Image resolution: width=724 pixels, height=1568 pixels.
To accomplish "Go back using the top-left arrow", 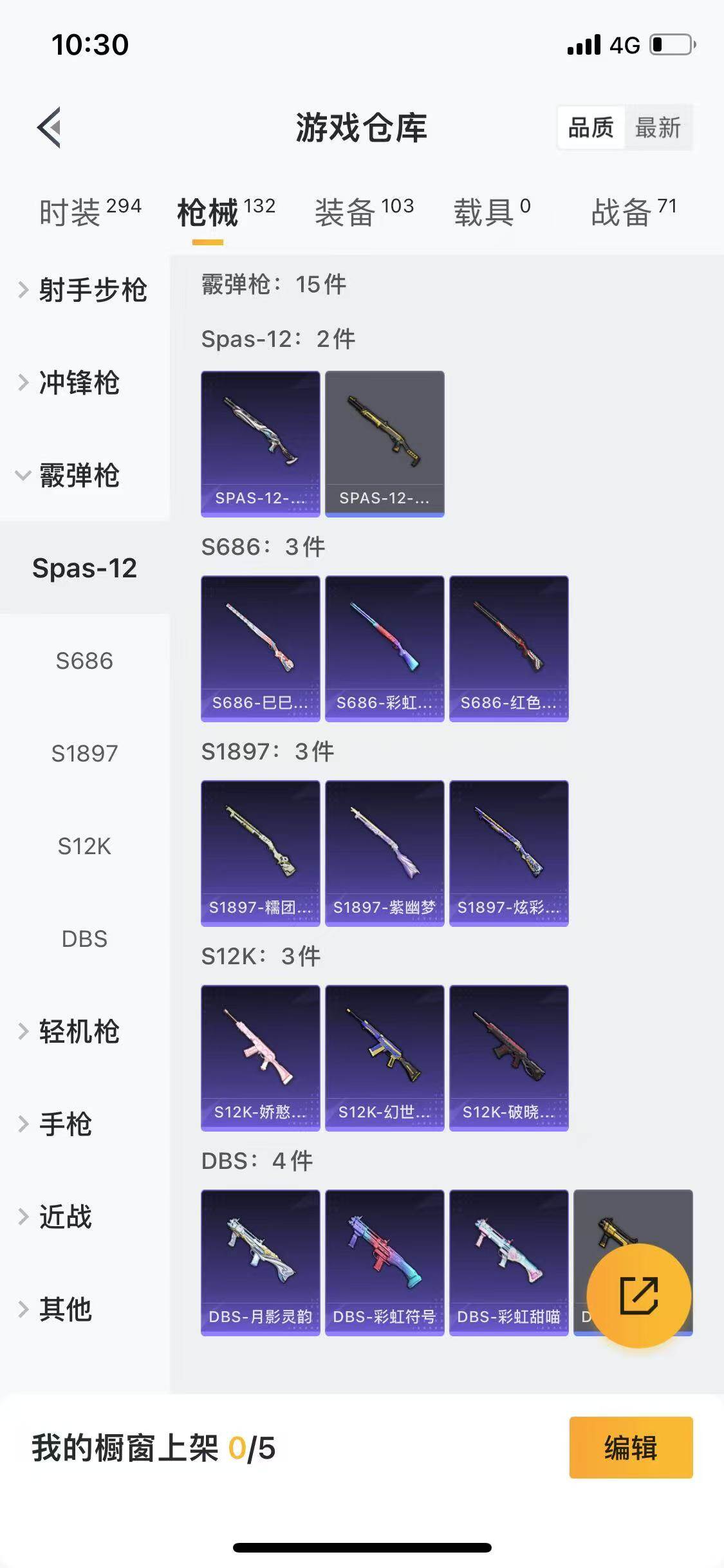I will click(x=50, y=127).
